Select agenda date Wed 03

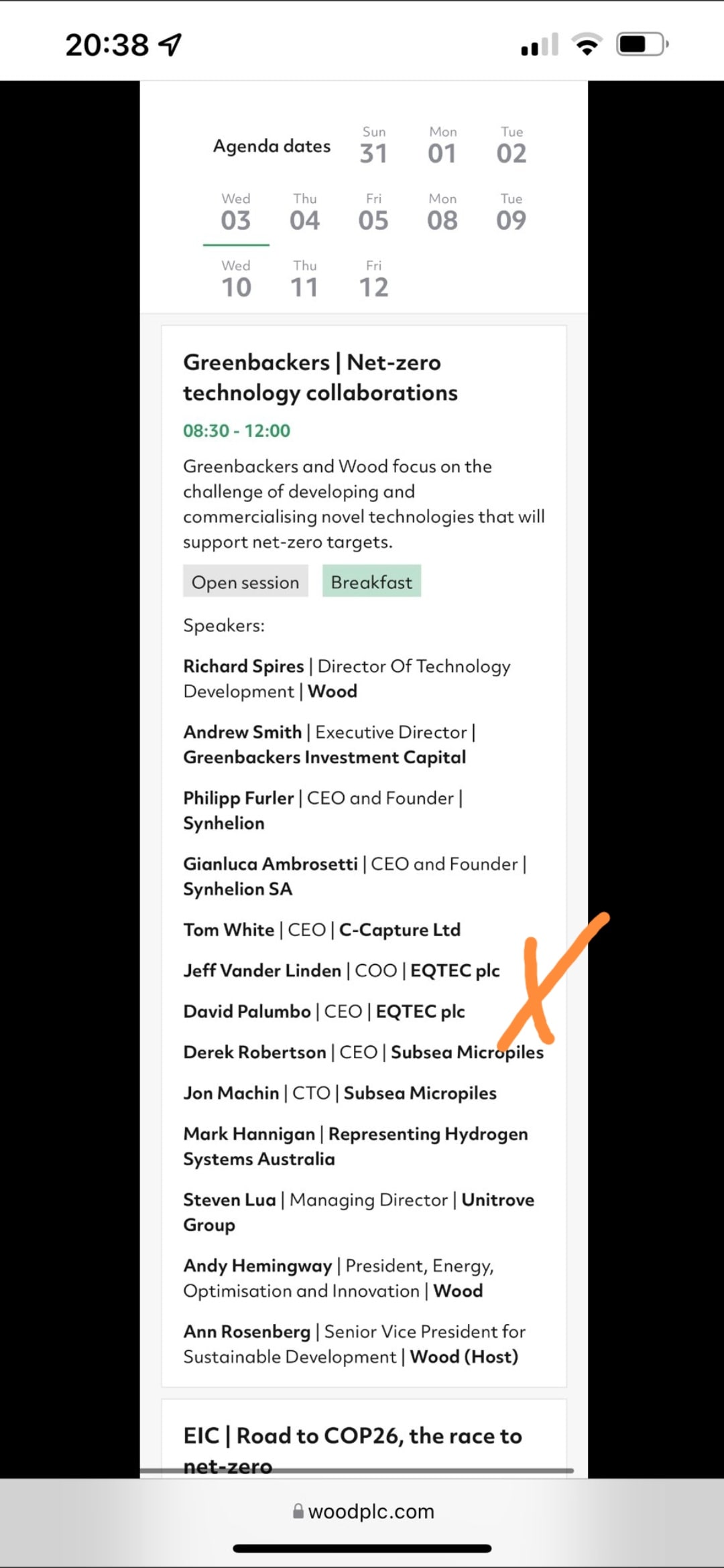point(236,213)
